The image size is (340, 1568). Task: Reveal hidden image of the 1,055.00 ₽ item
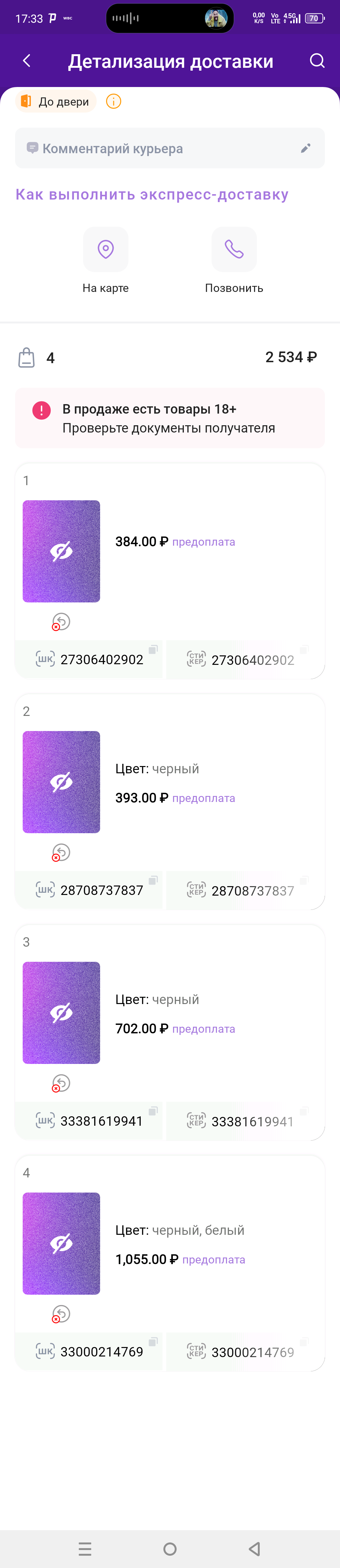[61, 1244]
